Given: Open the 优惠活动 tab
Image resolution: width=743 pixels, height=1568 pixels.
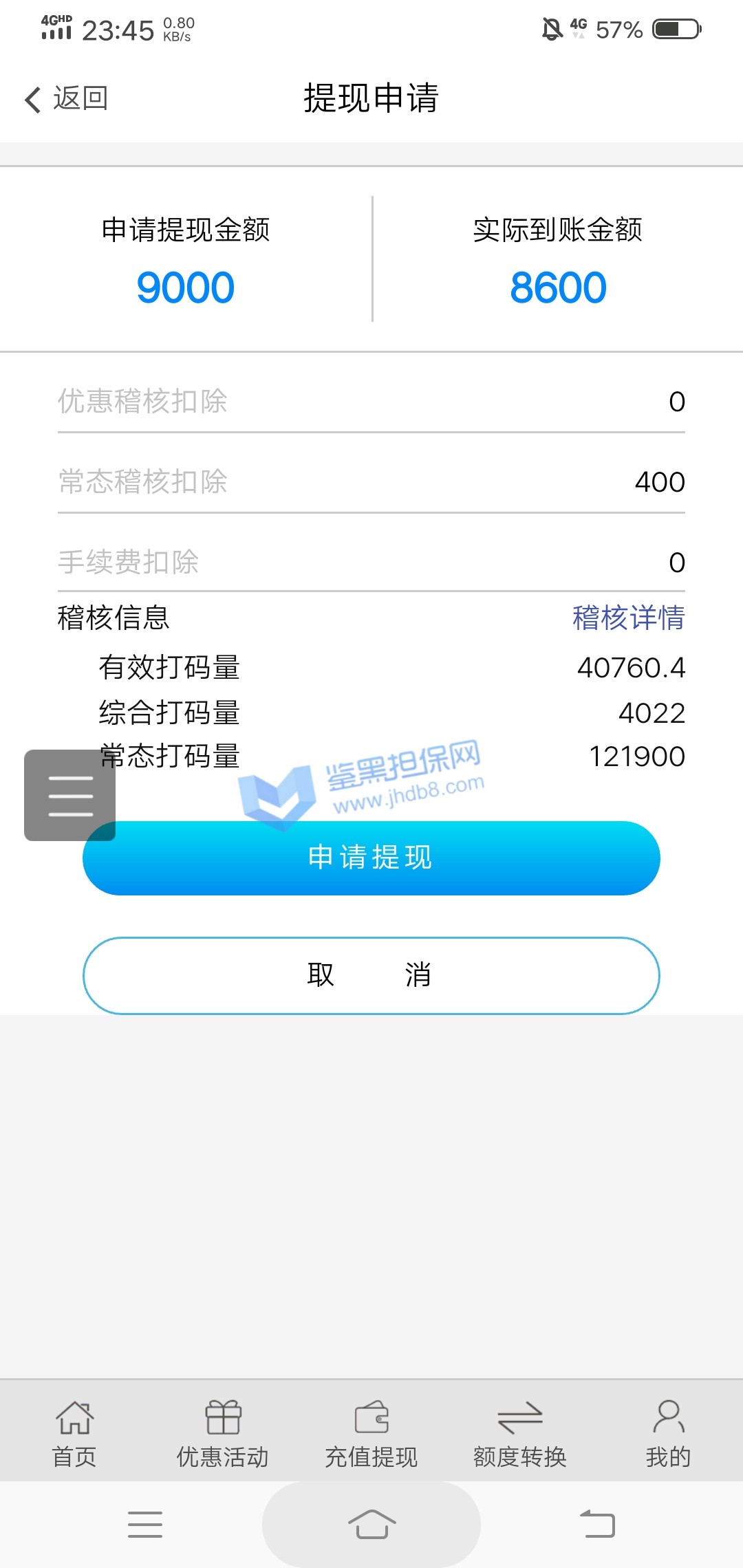Looking at the screenshot, I should click(223, 1433).
